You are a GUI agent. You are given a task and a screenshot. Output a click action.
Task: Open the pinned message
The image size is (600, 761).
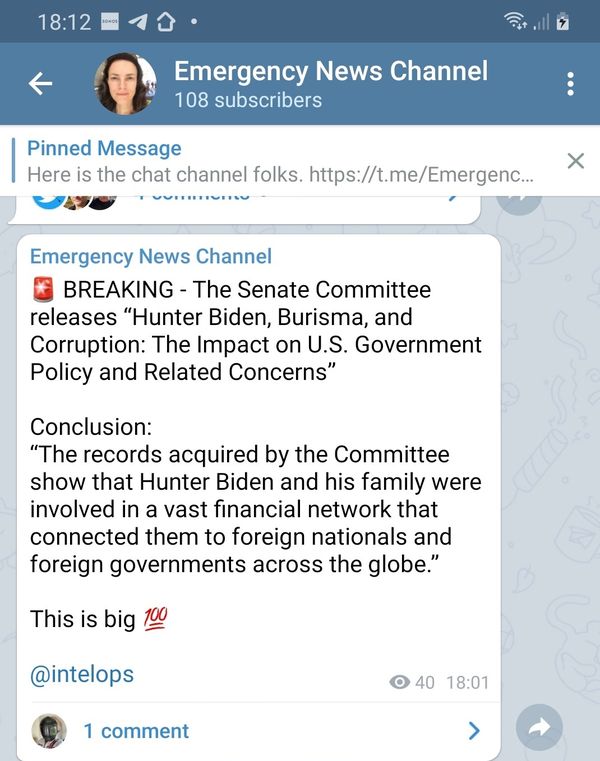[280, 162]
